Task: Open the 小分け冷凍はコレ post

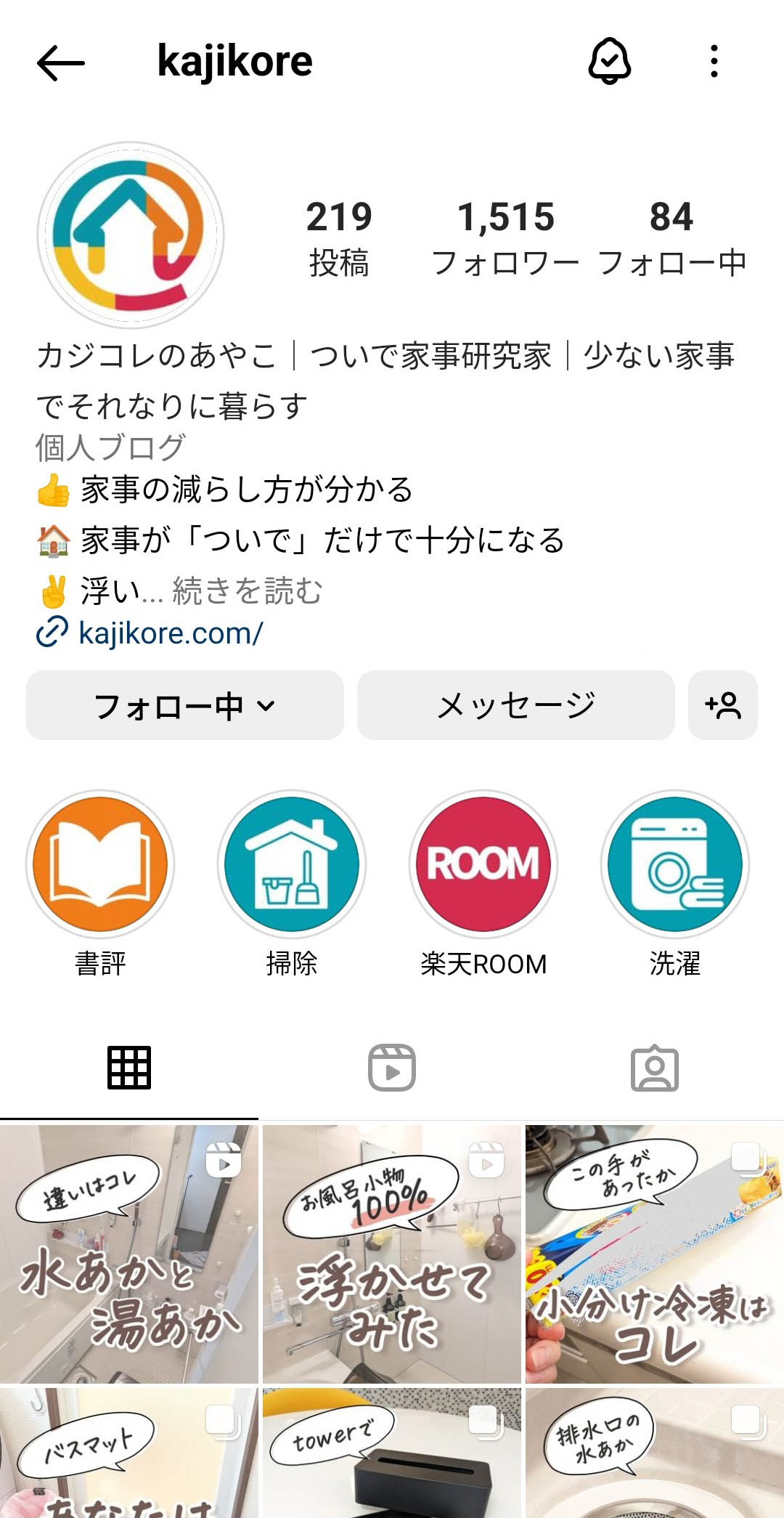Action: click(655, 1254)
